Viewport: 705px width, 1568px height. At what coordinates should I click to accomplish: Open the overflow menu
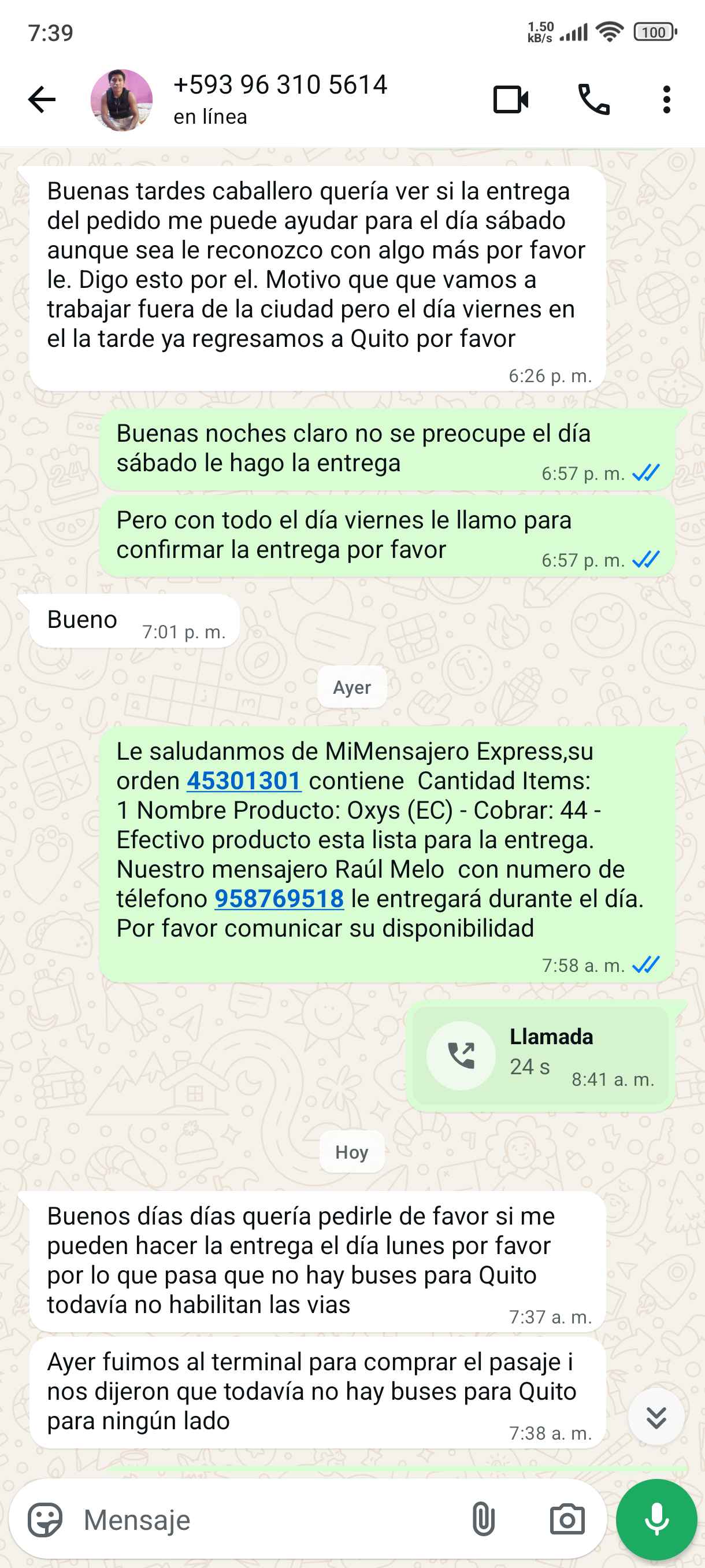click(x=667, y=100)
